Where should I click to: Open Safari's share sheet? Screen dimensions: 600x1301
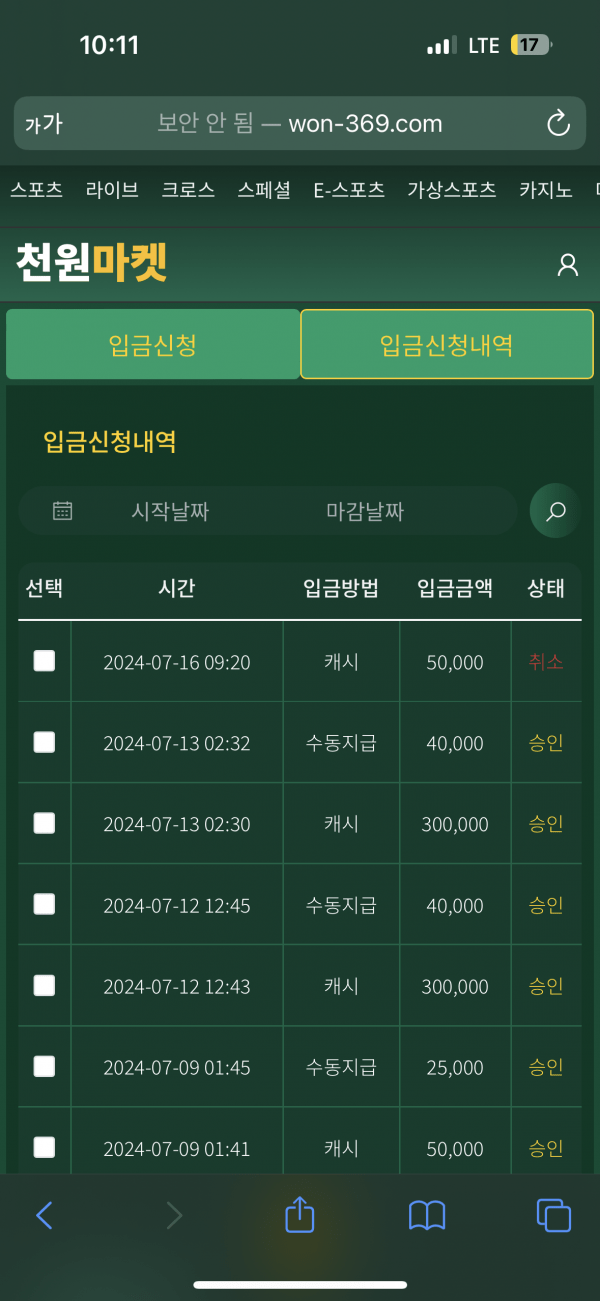pyautogui.click(x=300, y=1215)
